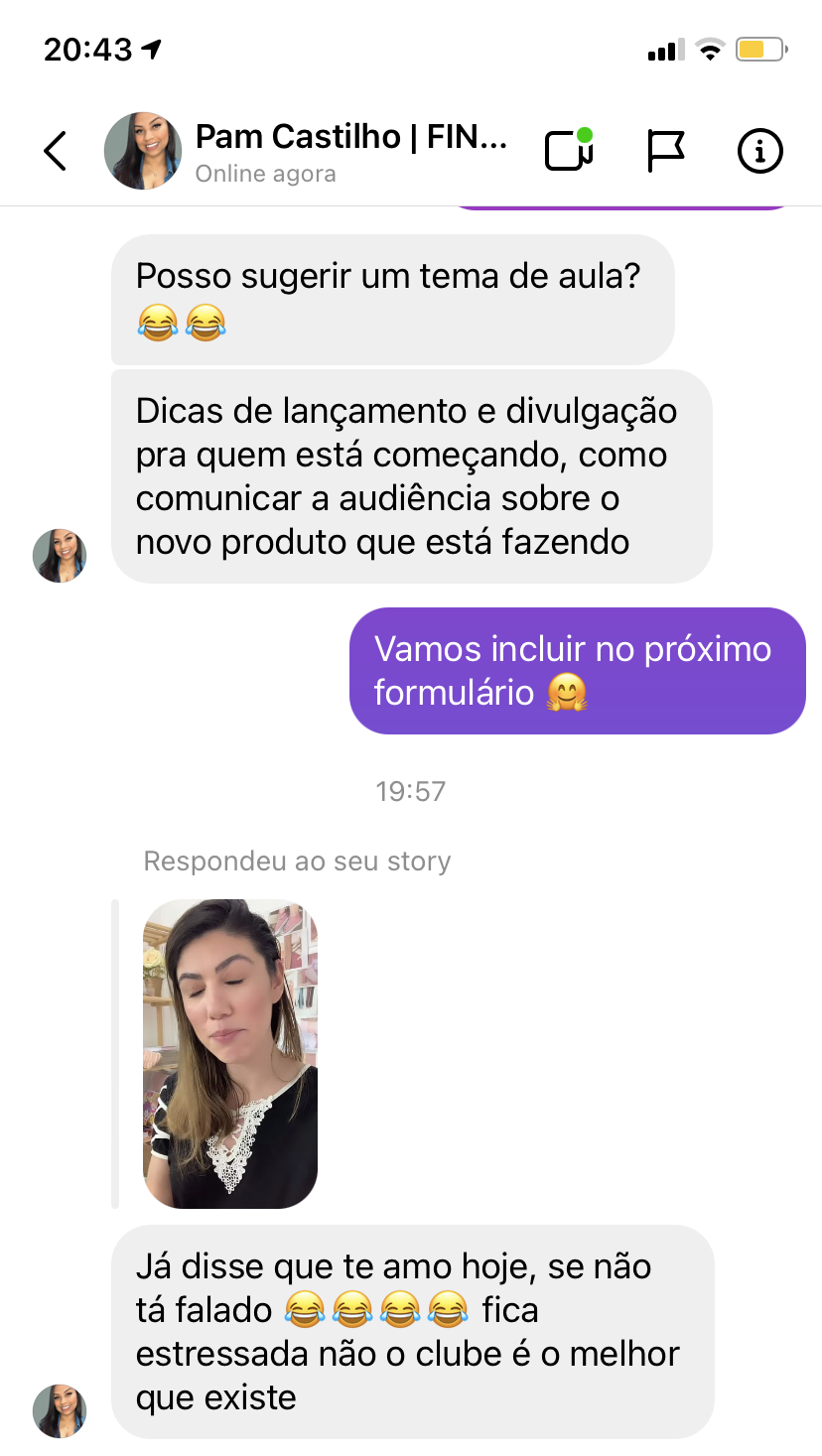Start a video call with Pam Castilho
Screen dimensions: 822x1456
point(569,151)
